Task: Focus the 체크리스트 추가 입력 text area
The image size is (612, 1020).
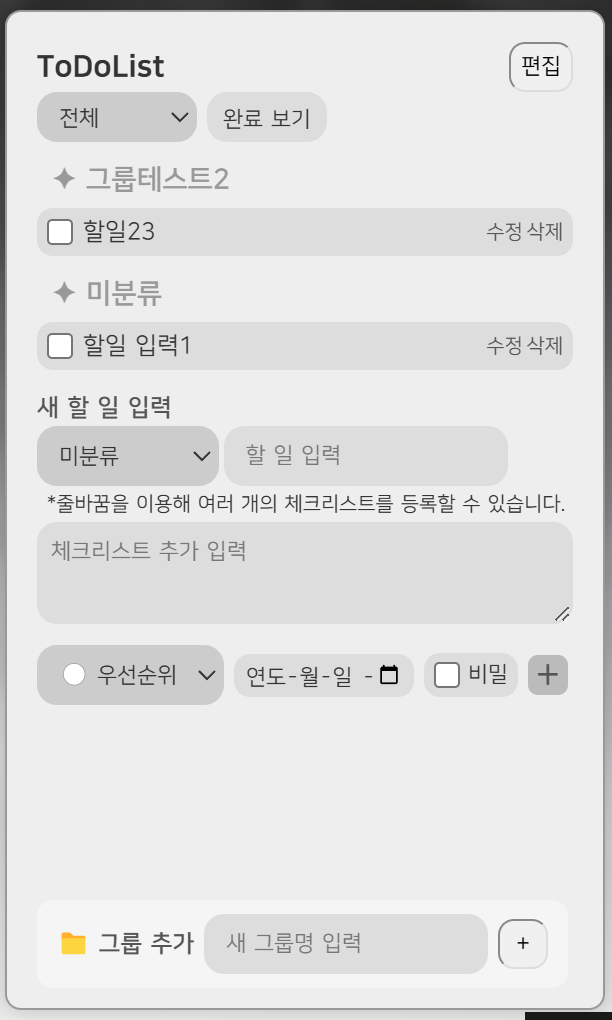Action: [x=304, y=572]
